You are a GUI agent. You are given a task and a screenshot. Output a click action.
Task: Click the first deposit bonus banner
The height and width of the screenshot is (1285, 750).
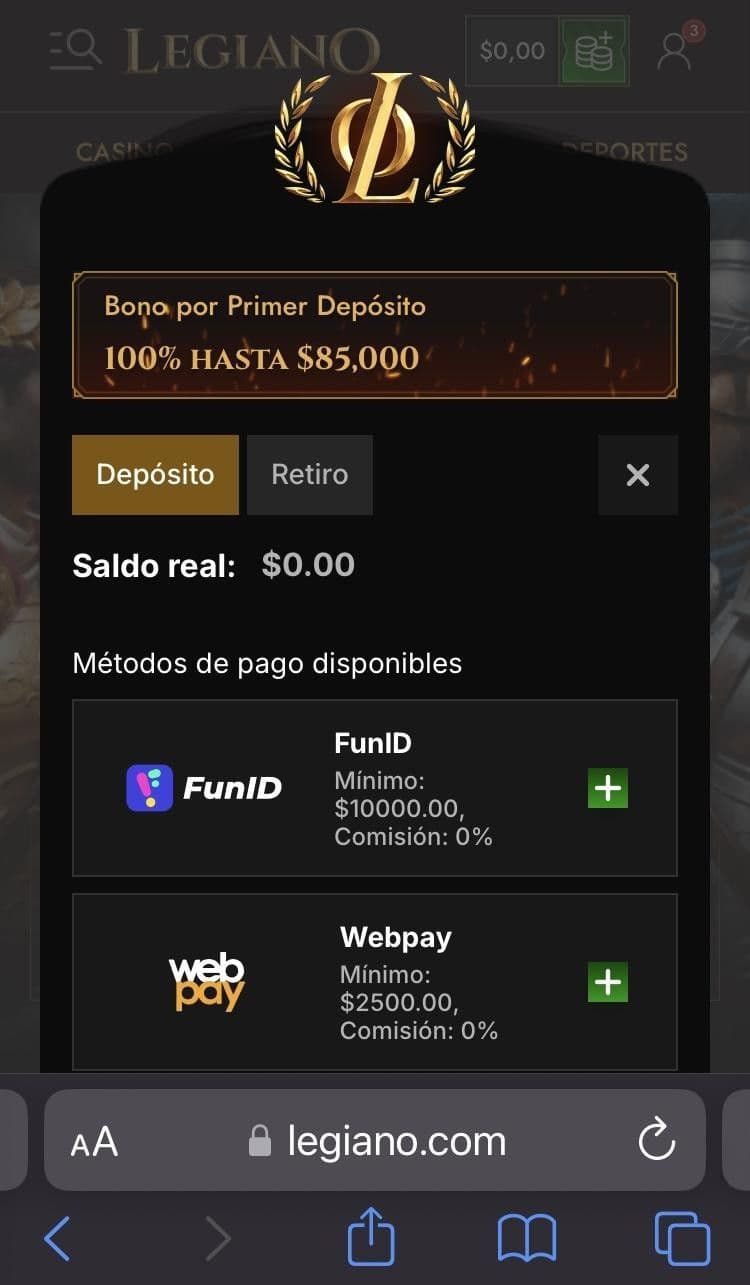tap(375, 334)
